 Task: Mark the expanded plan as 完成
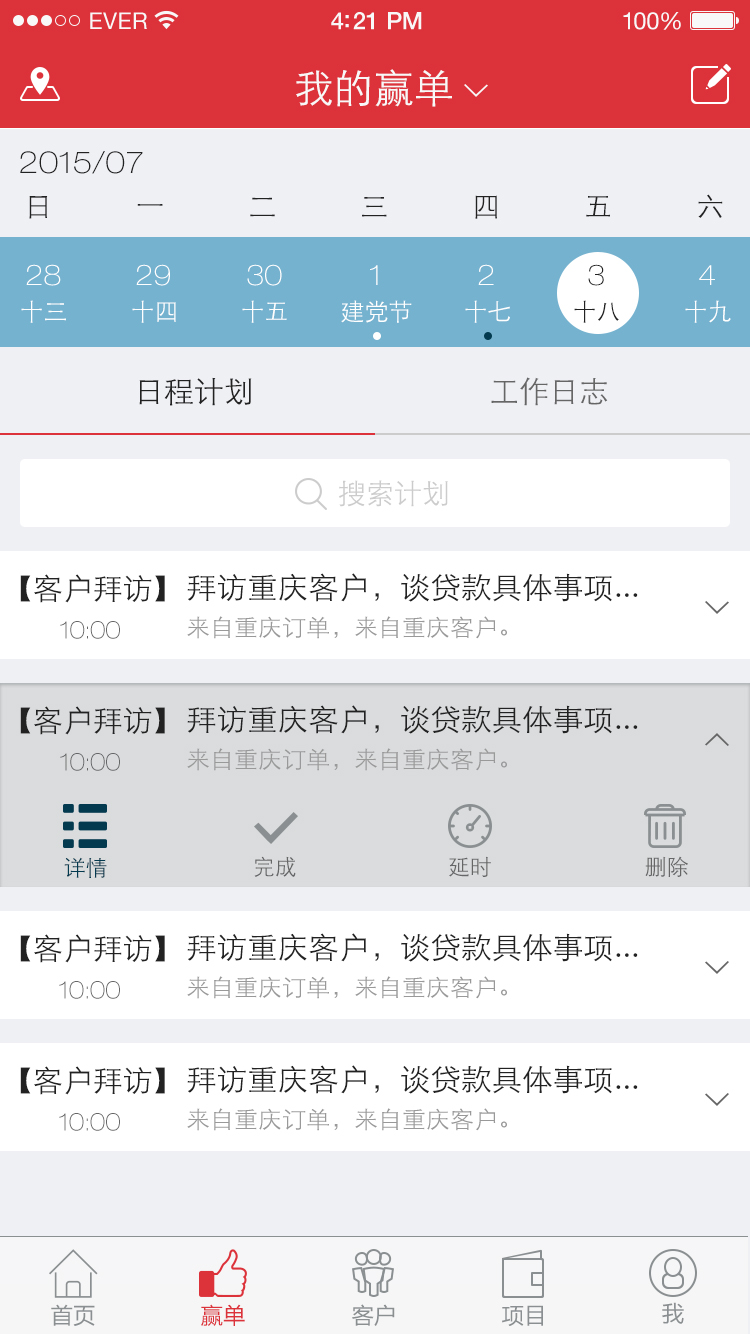275,841
